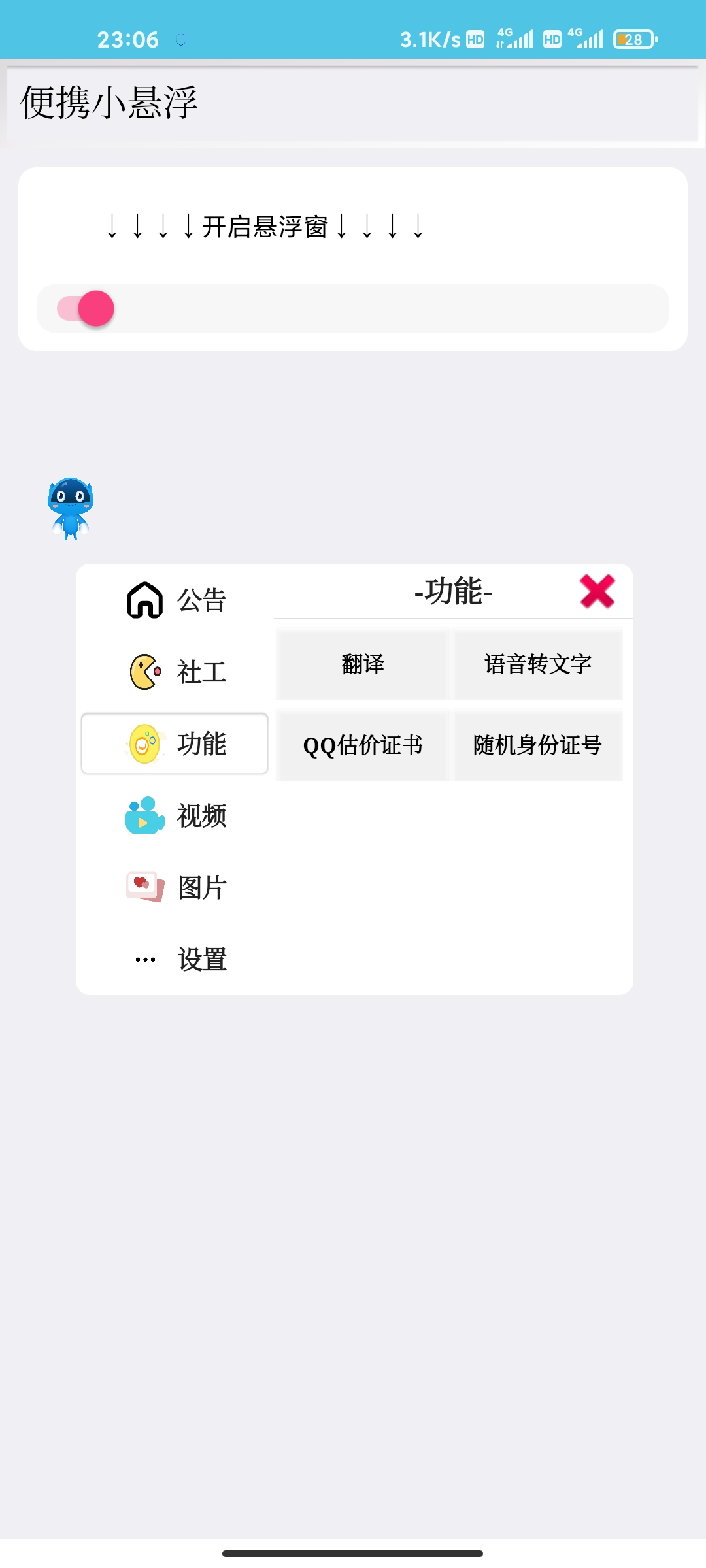Click the QQ估价证书 button
Image resolution: width=706 pixels, height=1568 pixels.
[x=361, y=745]
